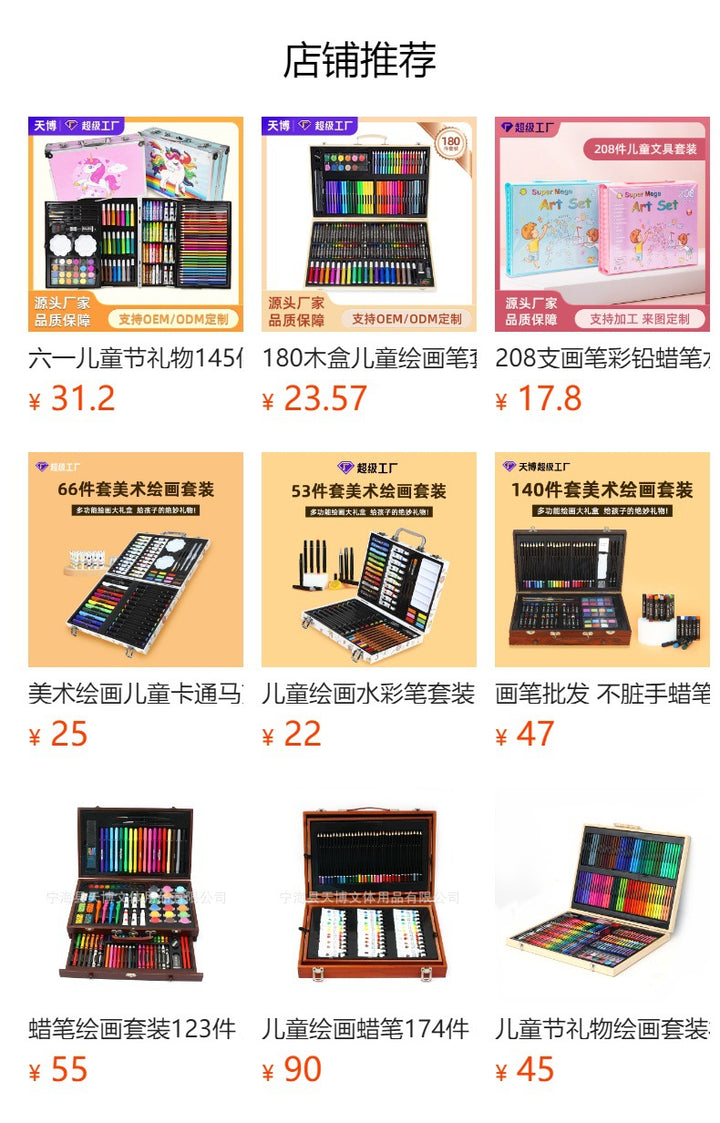Viewport: 720px width, 1123px height.
Task: Select the 美术绘画儿童卡通 66件套 product
Action: [x=135, y=560]
